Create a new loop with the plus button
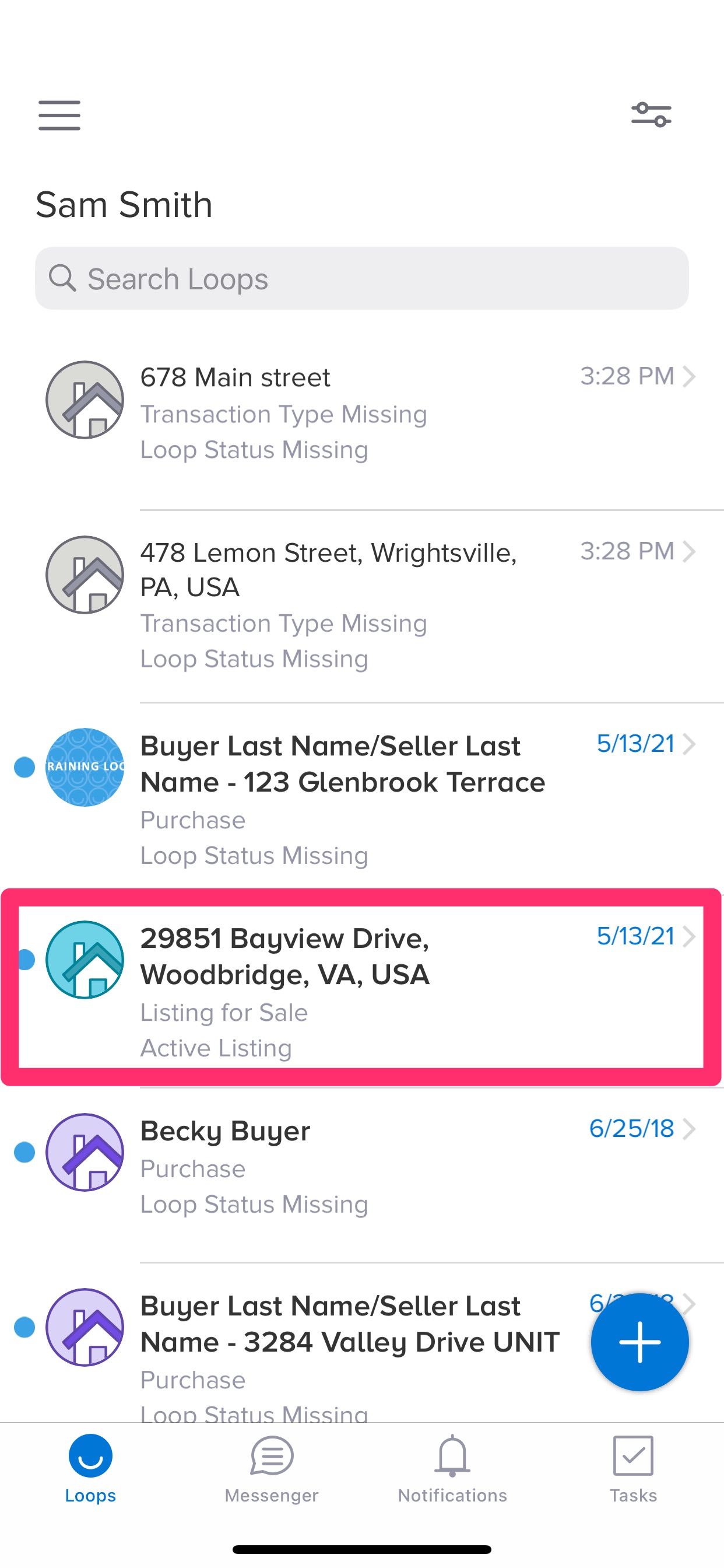 click(x=639, y=1342)
